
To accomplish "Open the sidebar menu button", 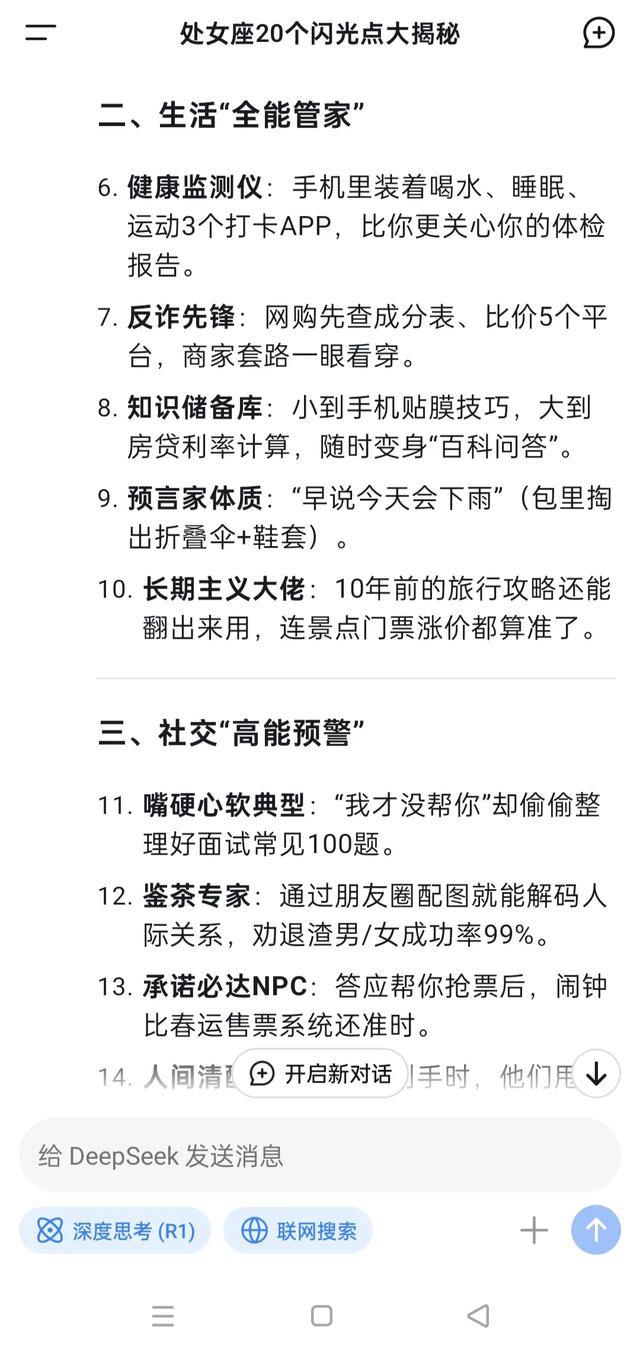I will tap(40, 32).
